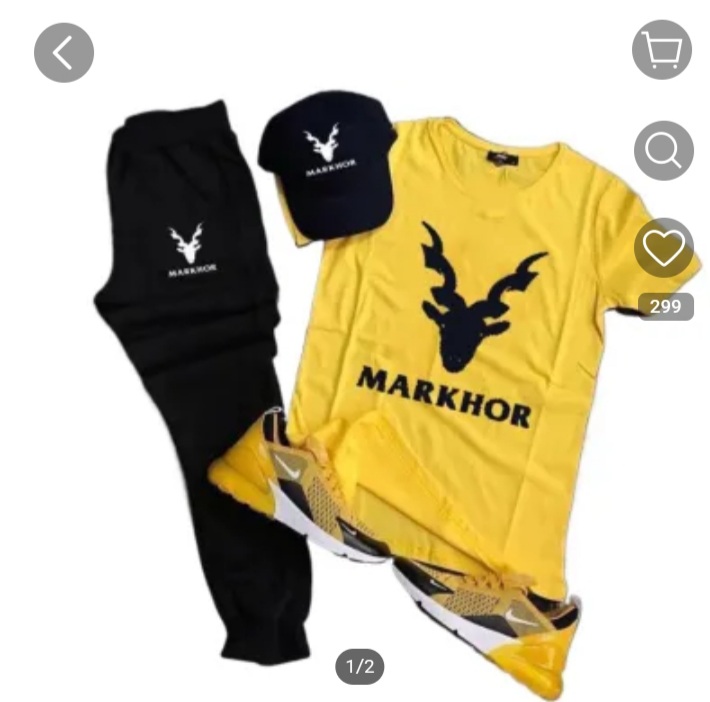
Task: Open the shopping cart
Action: pyautogui.click(x=662, y=49)
